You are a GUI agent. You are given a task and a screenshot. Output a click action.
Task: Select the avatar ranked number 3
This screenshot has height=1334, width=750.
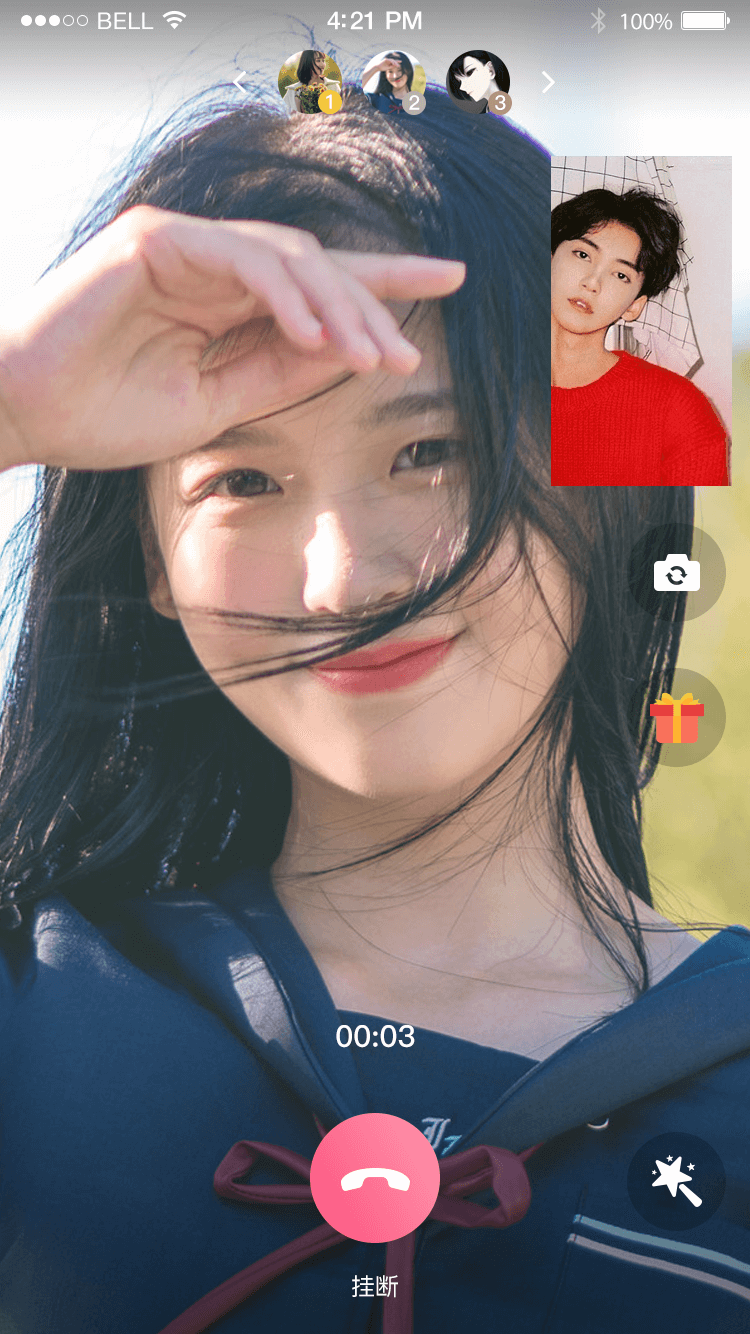point(478,82)
